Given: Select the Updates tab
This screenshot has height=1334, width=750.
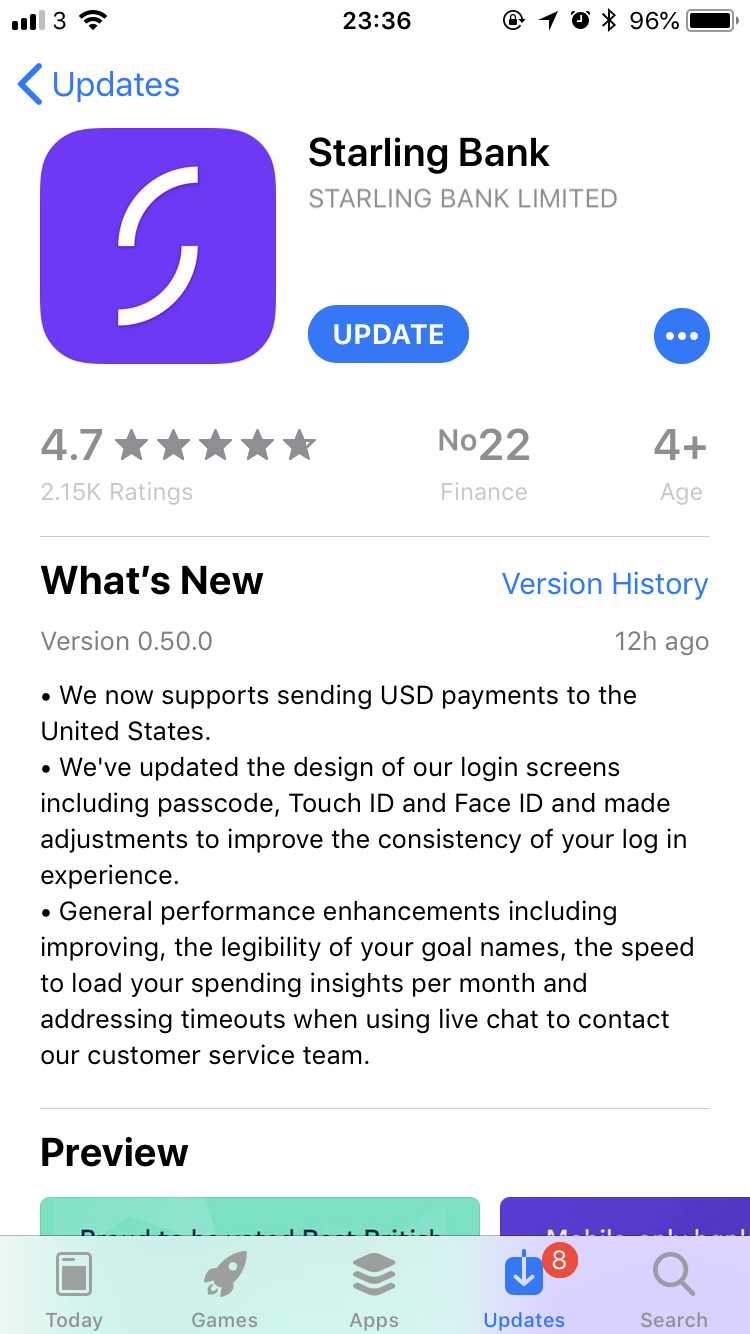Looking at the screenshot, I should (524, 1289).
